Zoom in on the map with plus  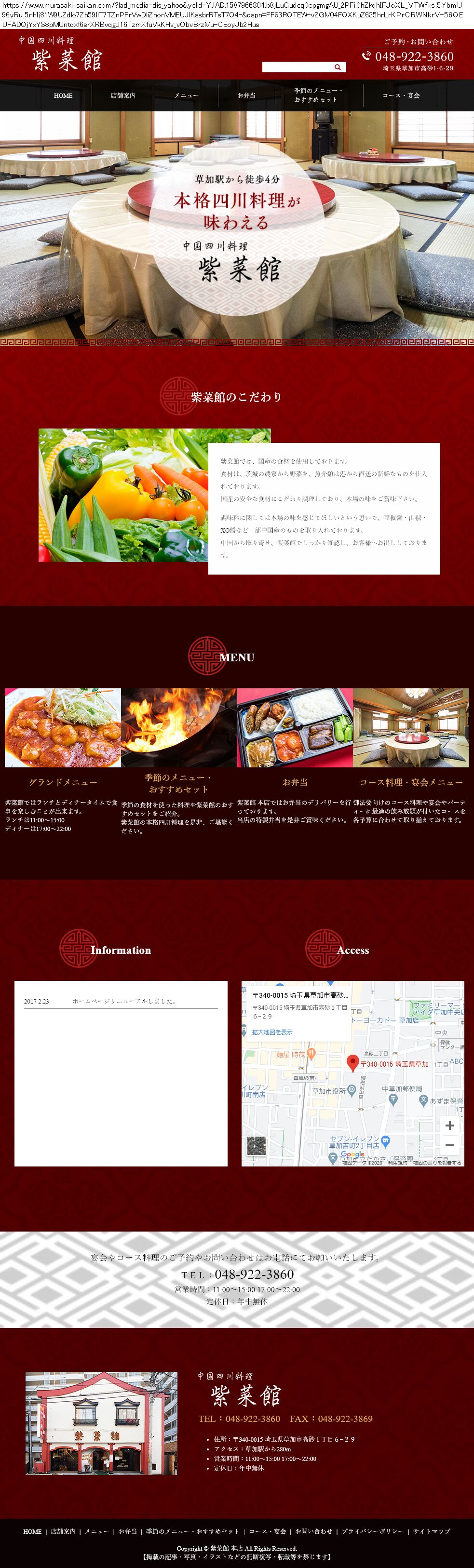449,1126
